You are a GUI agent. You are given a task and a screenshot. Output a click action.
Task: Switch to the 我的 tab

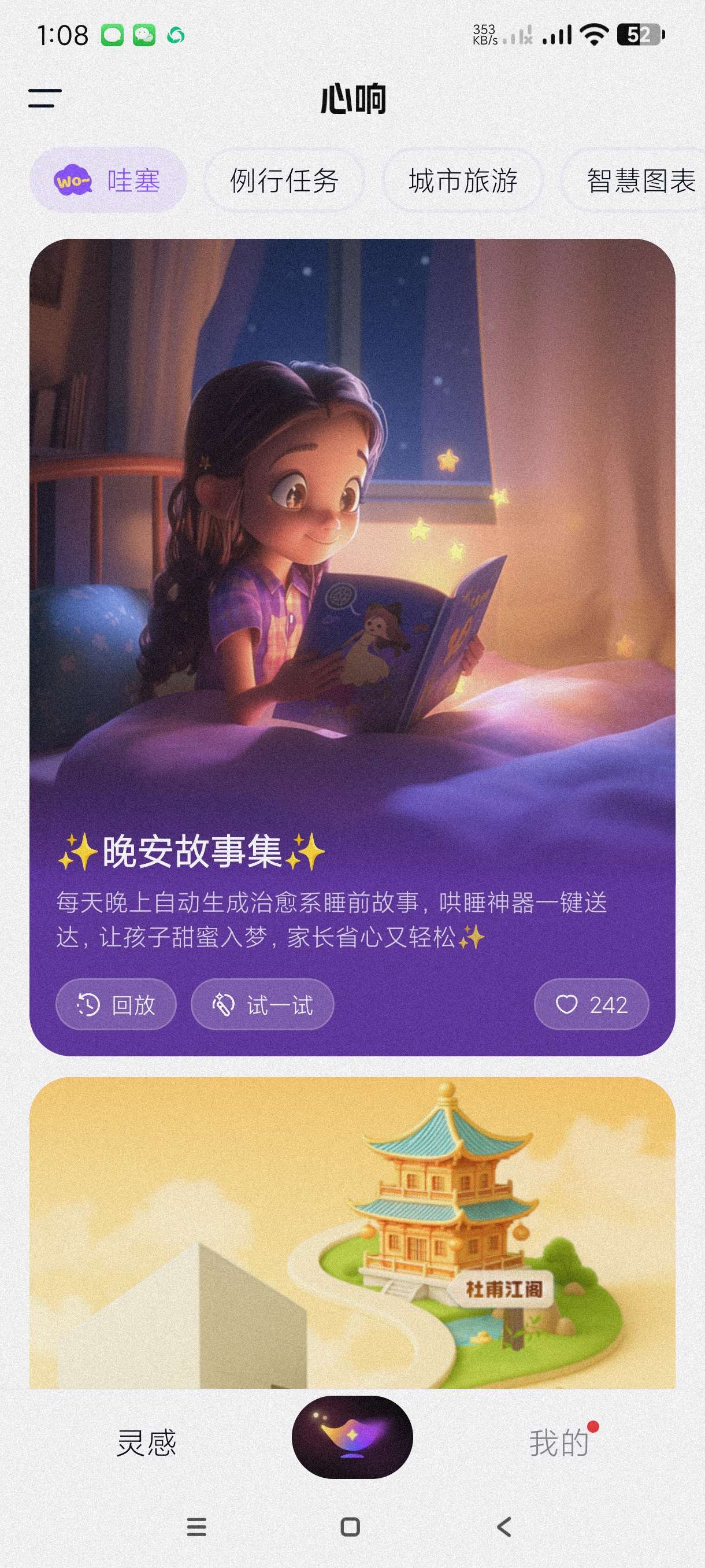pos(558,1443)
